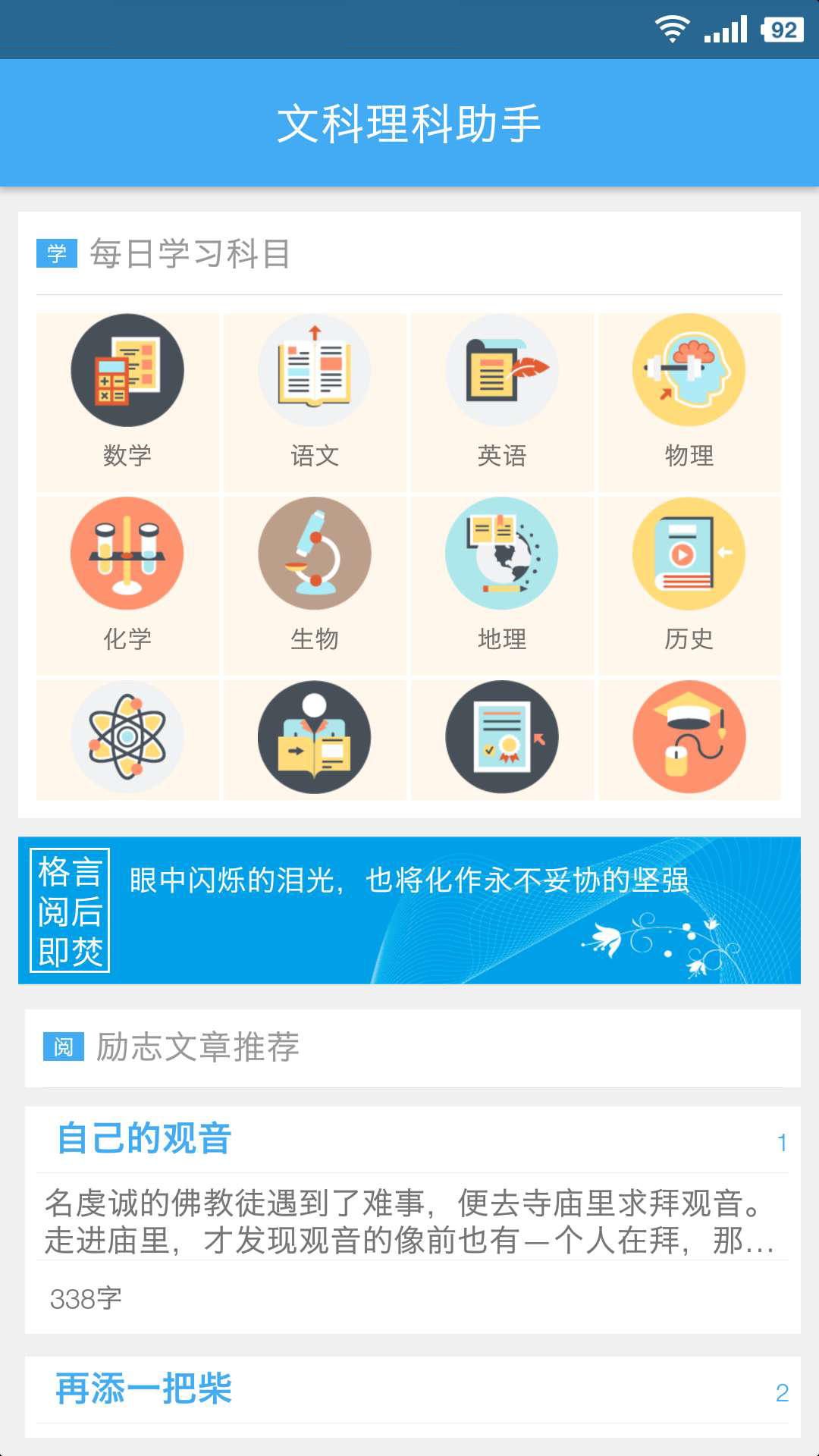Select the graduation cap with mouse icon
This screenshot has height=1456, width=819.
click(x=689, y=737)
